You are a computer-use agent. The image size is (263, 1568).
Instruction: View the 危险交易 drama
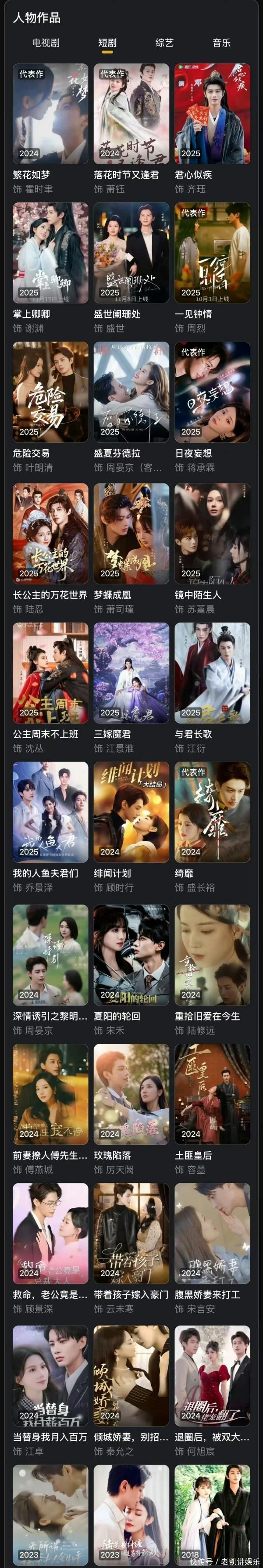point(50,392)
